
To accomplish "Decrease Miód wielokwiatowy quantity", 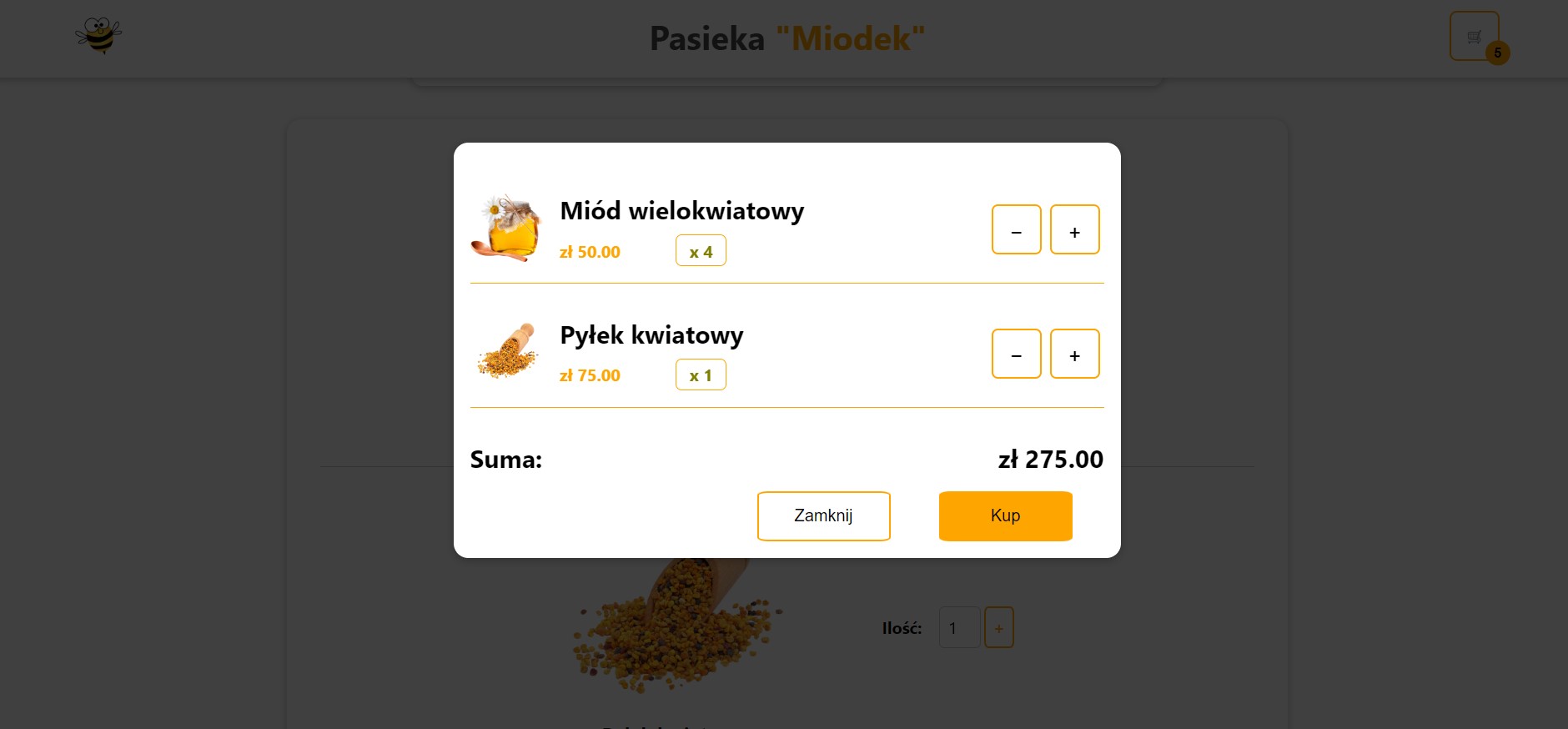I will [x=1016, y=229].
